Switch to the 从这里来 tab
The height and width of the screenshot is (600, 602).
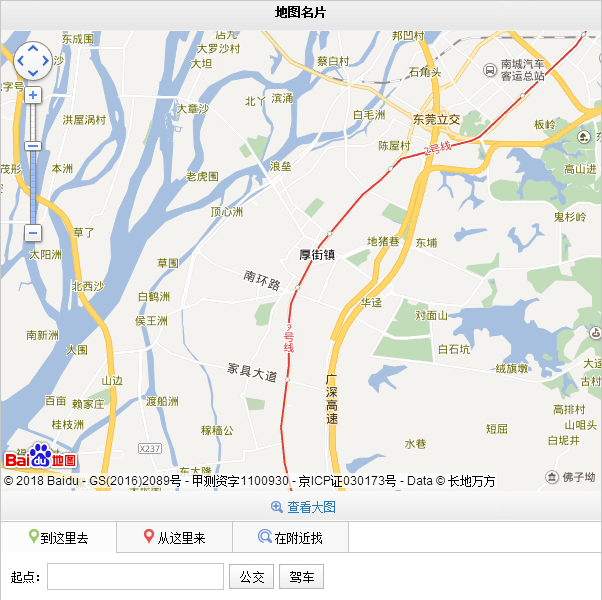coord(174,538)
